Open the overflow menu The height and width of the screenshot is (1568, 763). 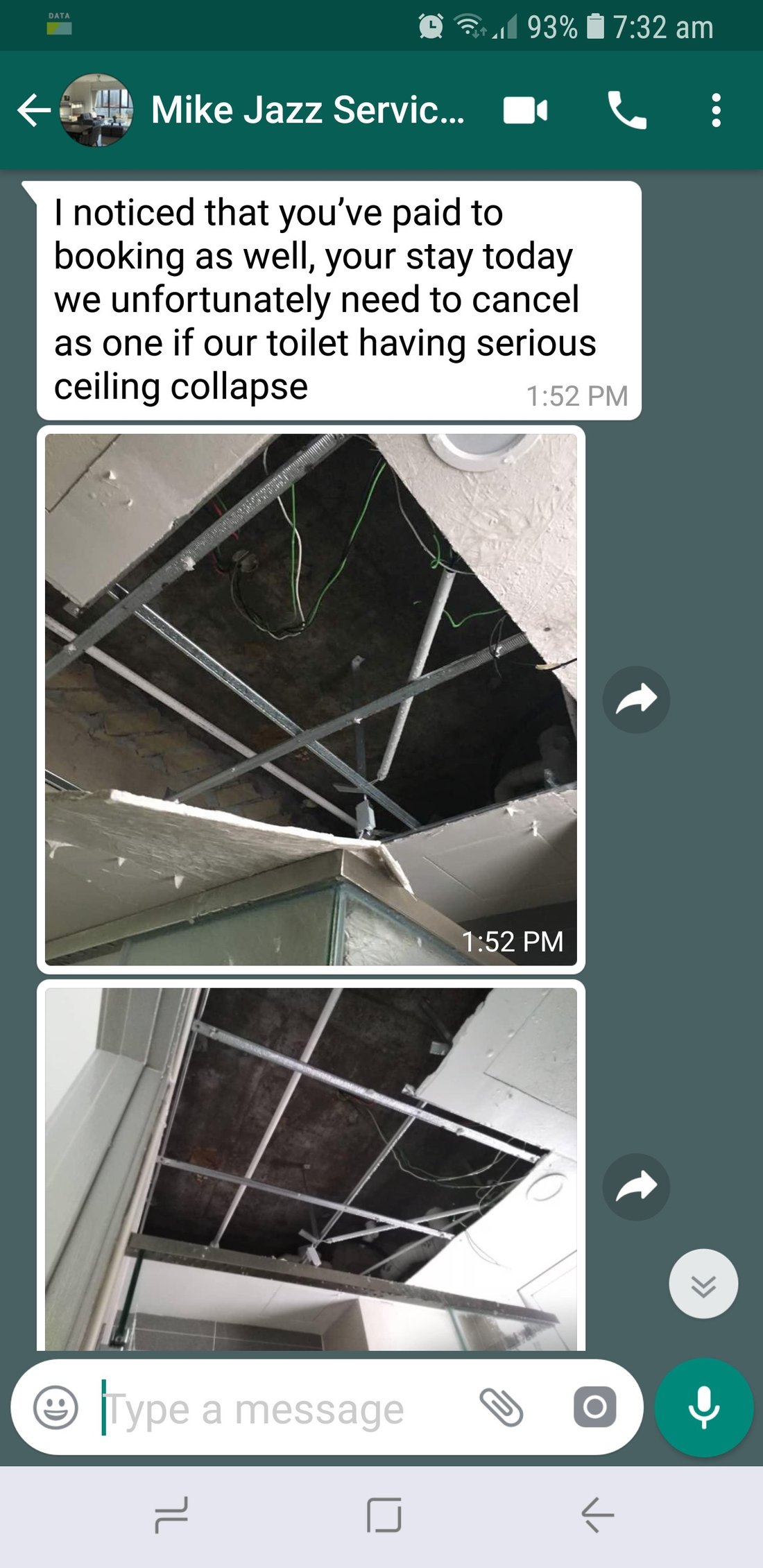pyautogui.click(x=716, y=111)
